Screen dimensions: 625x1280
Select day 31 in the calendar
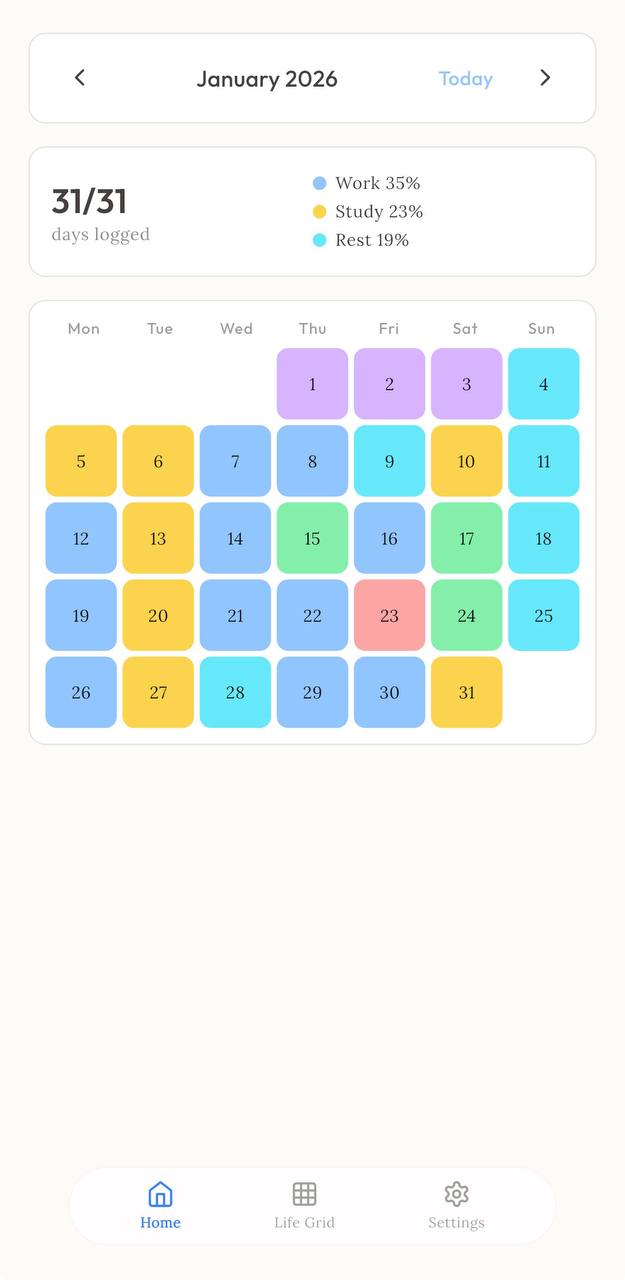(x=466, y=692)
